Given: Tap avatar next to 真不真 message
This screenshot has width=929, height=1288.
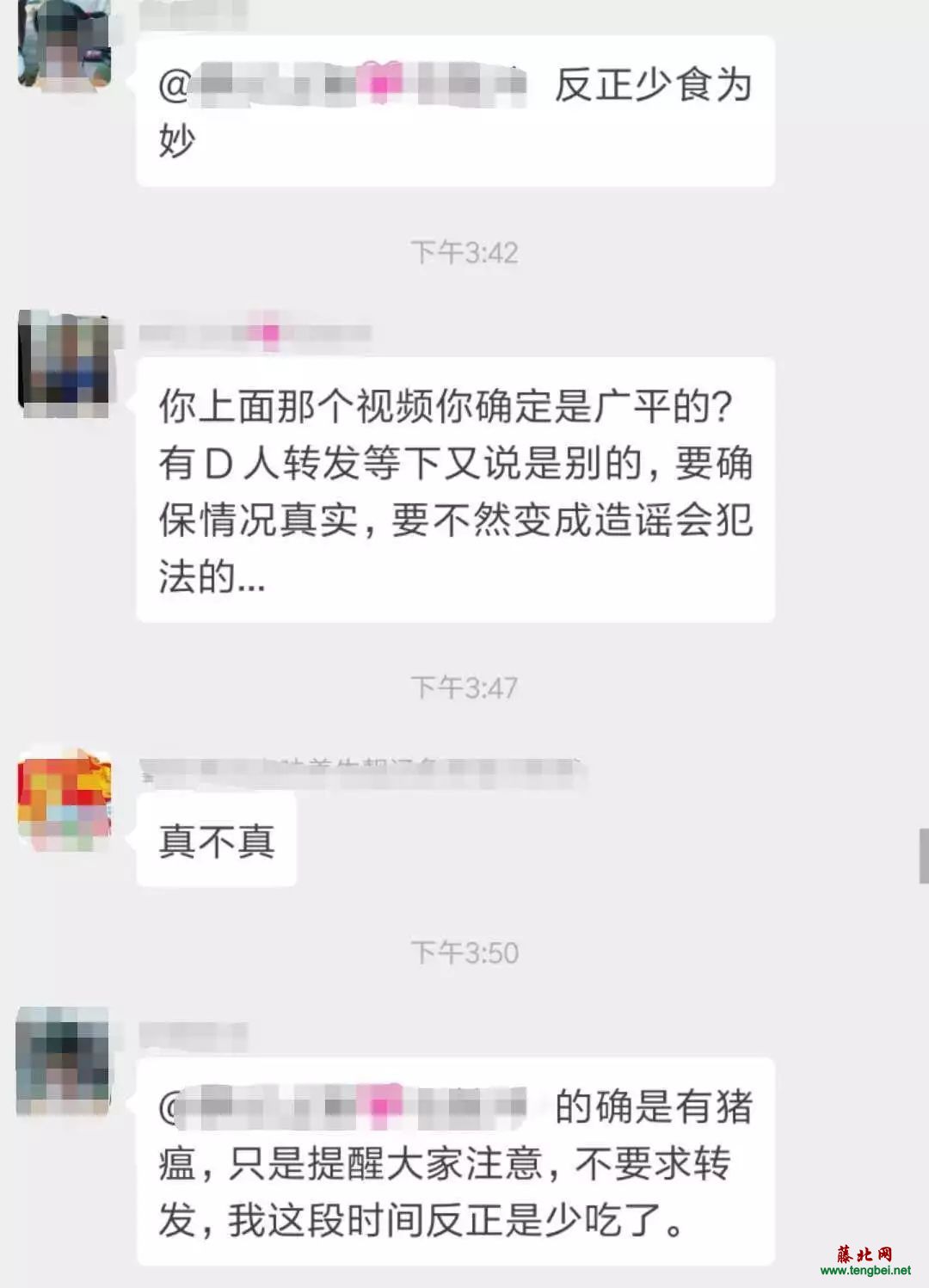Looking at the screenshot, I should pos(65,800).
